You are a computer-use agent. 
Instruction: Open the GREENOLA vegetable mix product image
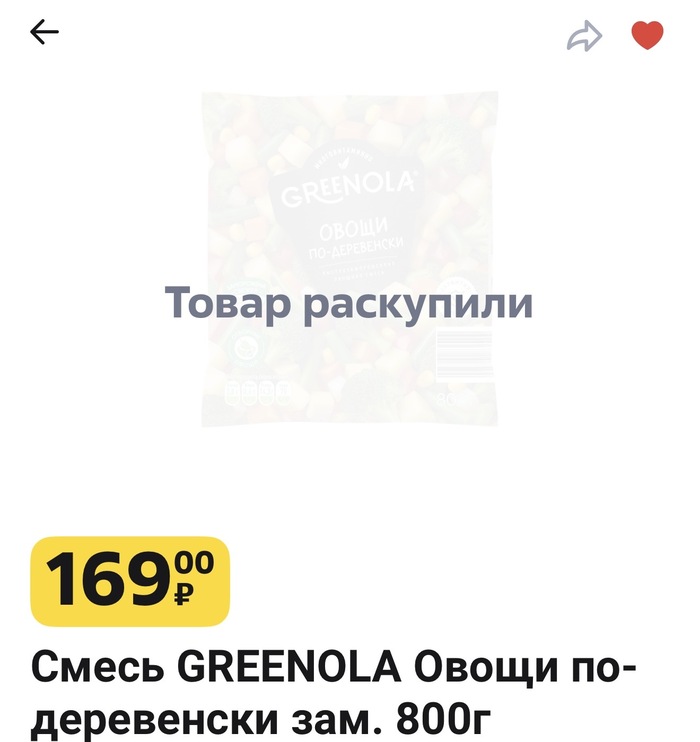pyautogui.click(x=349, y=260)
